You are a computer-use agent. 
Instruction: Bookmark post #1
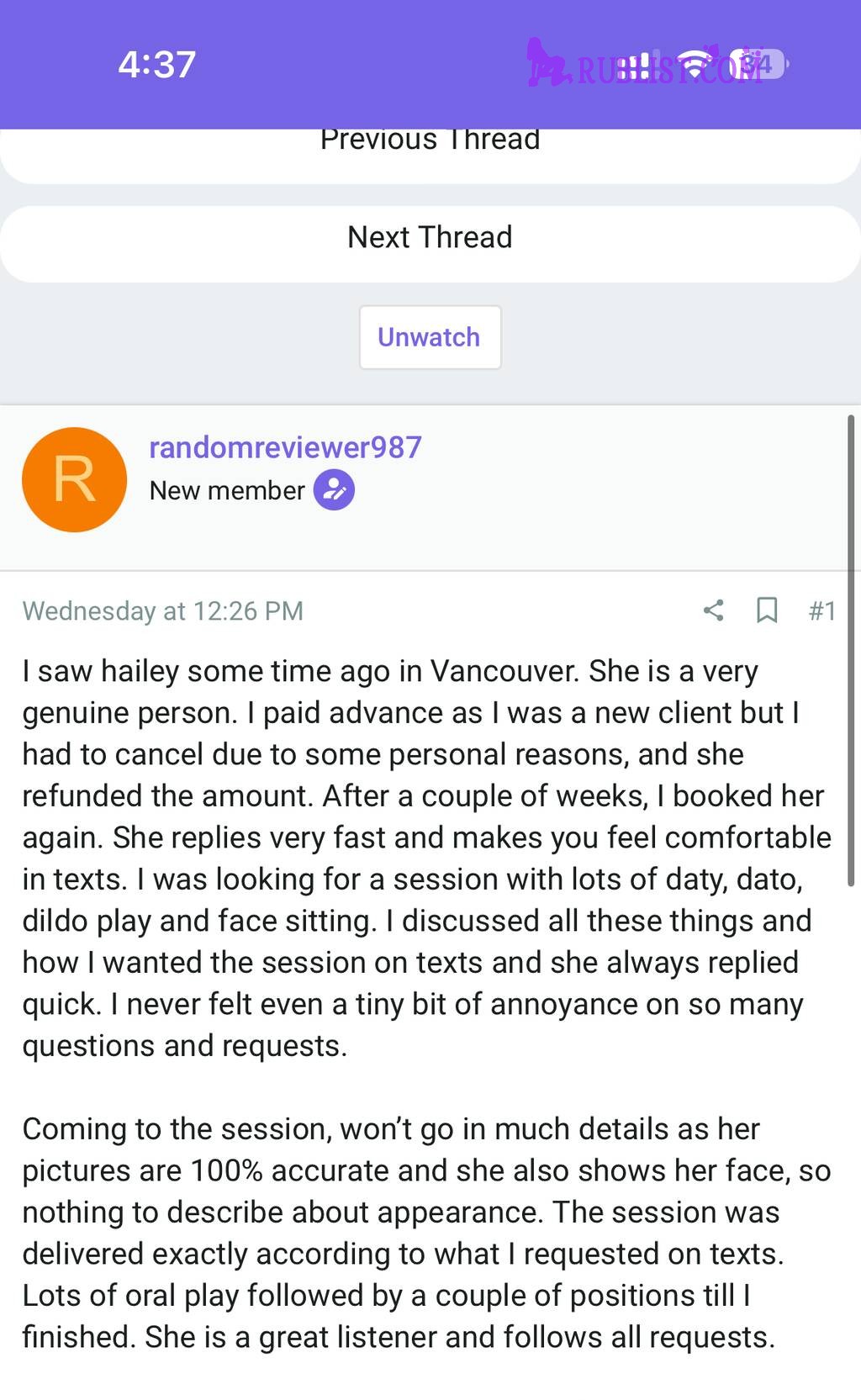click(767, 610)
